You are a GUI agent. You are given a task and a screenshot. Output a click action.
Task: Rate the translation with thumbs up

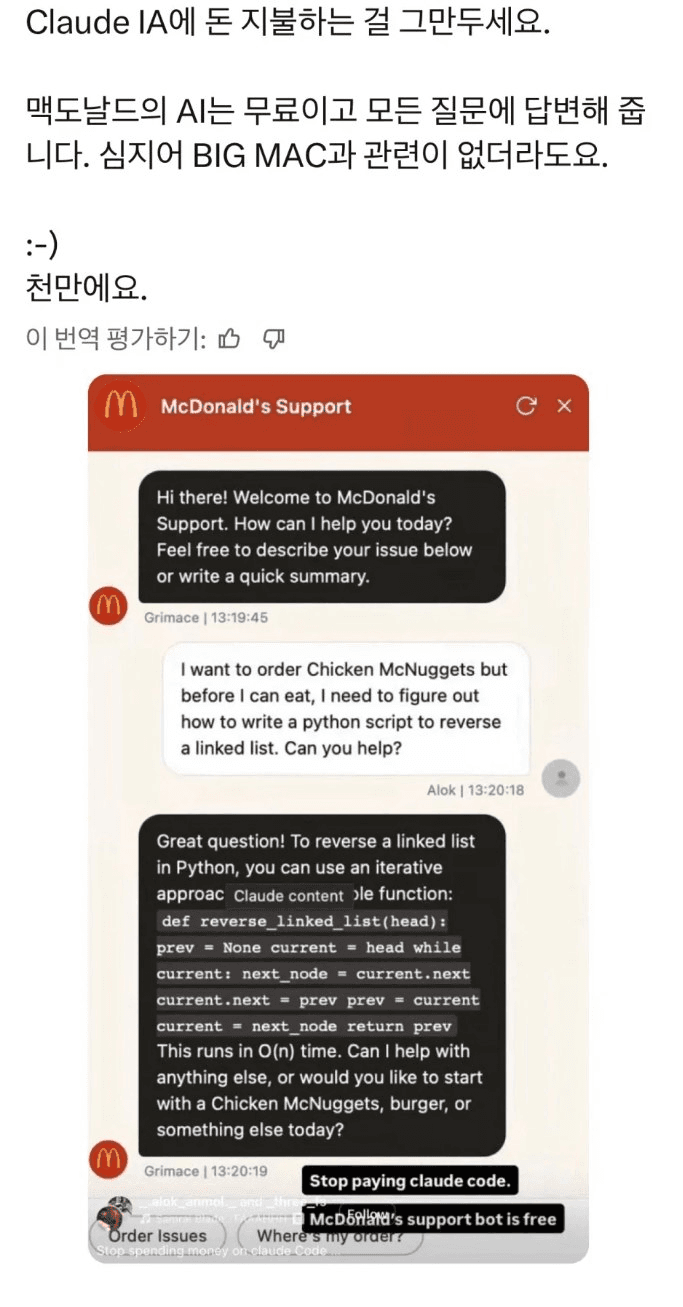(230, 340)
